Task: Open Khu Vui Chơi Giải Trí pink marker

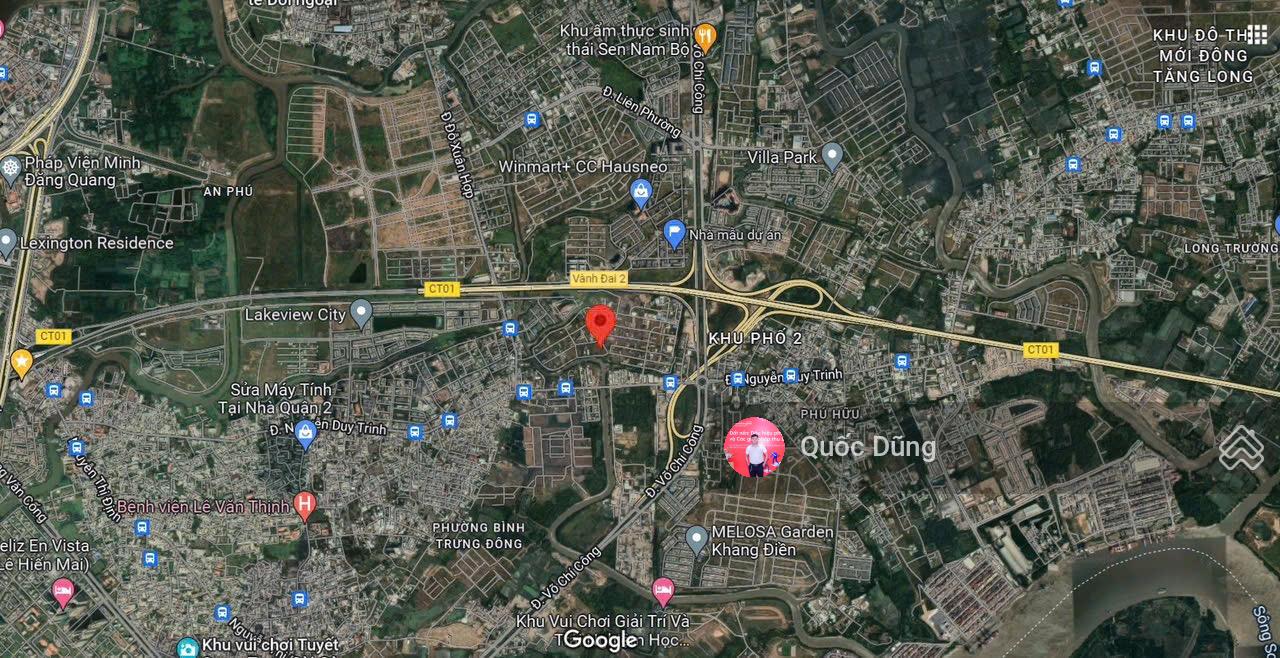Action: tap(662, 590)
